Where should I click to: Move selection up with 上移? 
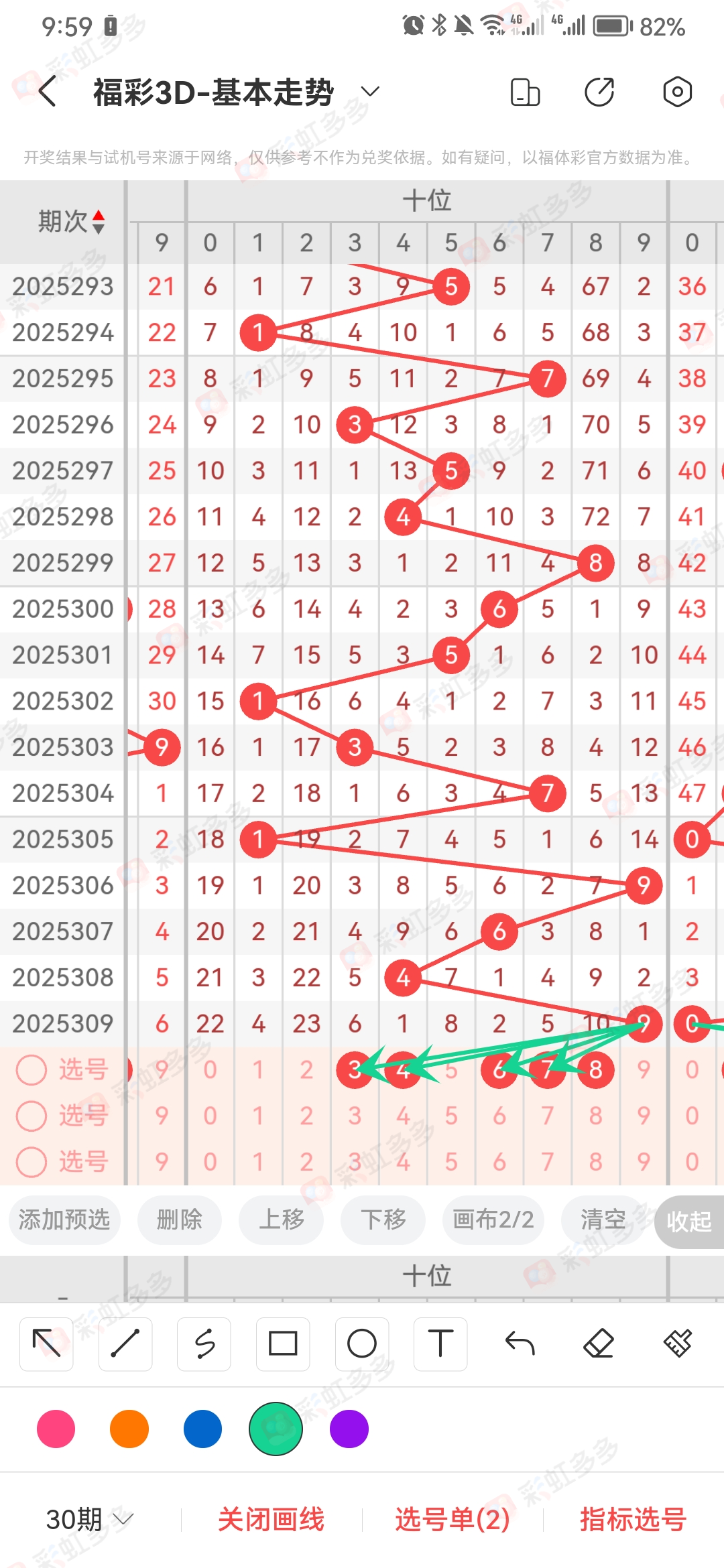point(282,1220)
